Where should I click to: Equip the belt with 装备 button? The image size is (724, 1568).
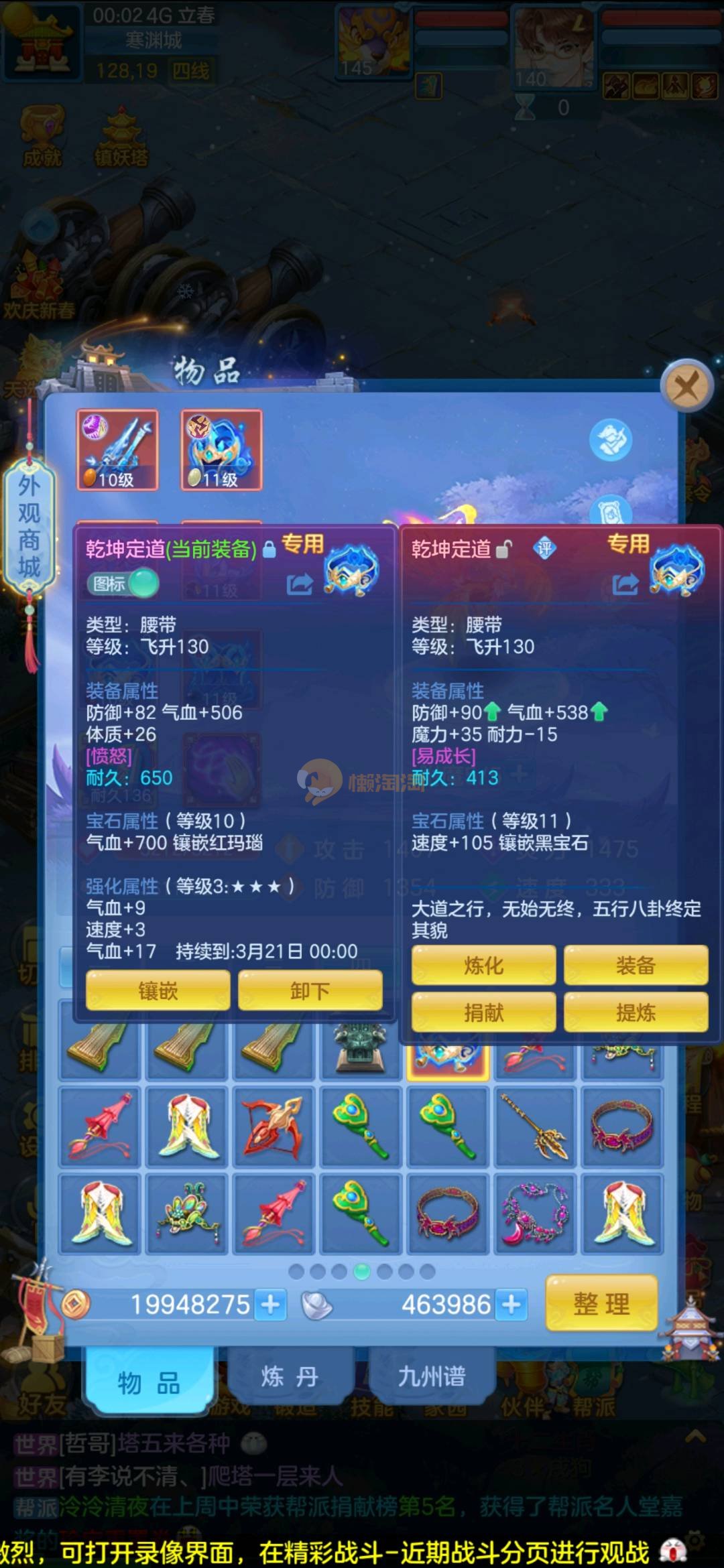tap(636, 965)
